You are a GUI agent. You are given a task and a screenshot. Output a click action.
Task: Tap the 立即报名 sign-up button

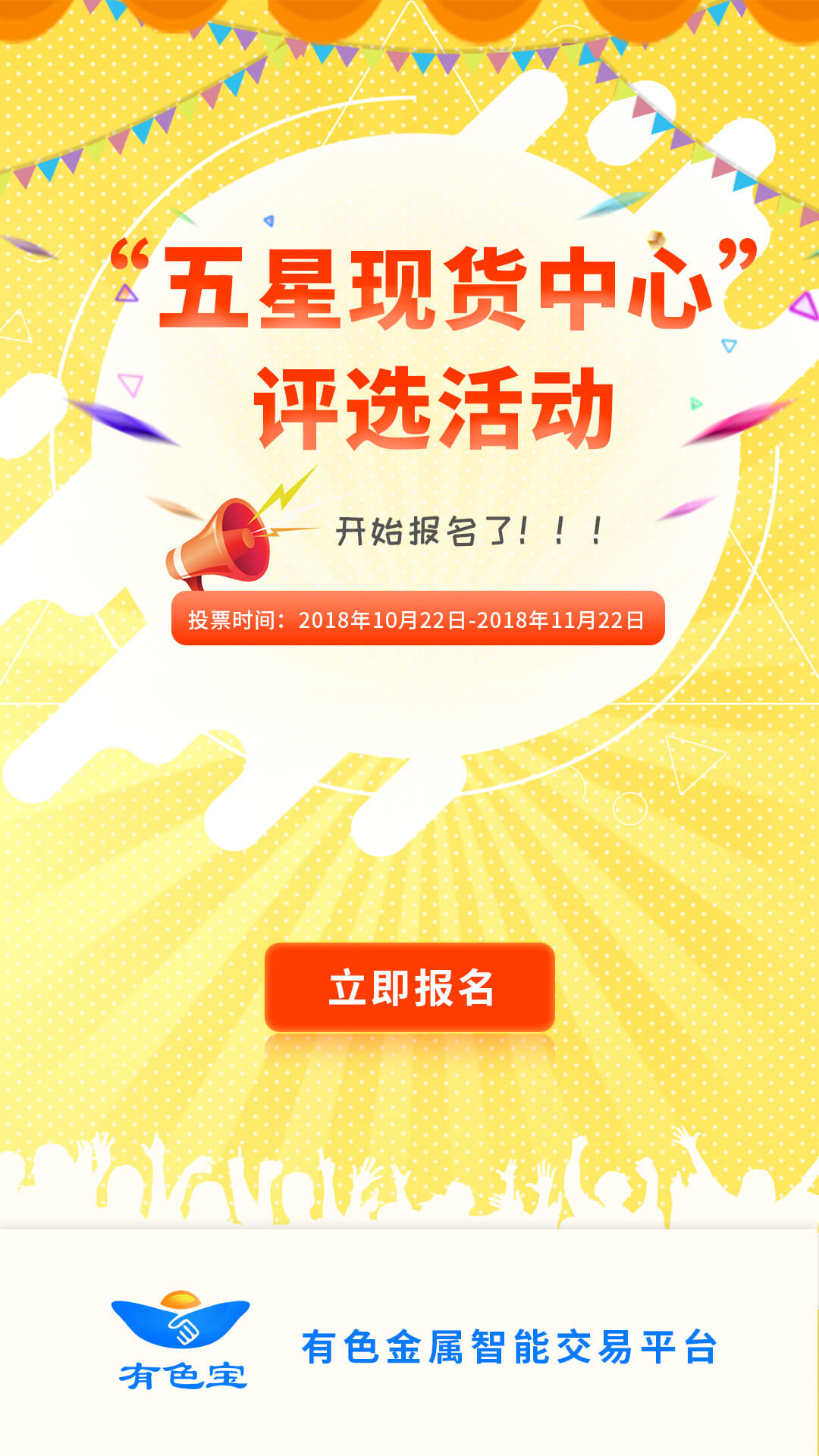click(x=409, y=987)
